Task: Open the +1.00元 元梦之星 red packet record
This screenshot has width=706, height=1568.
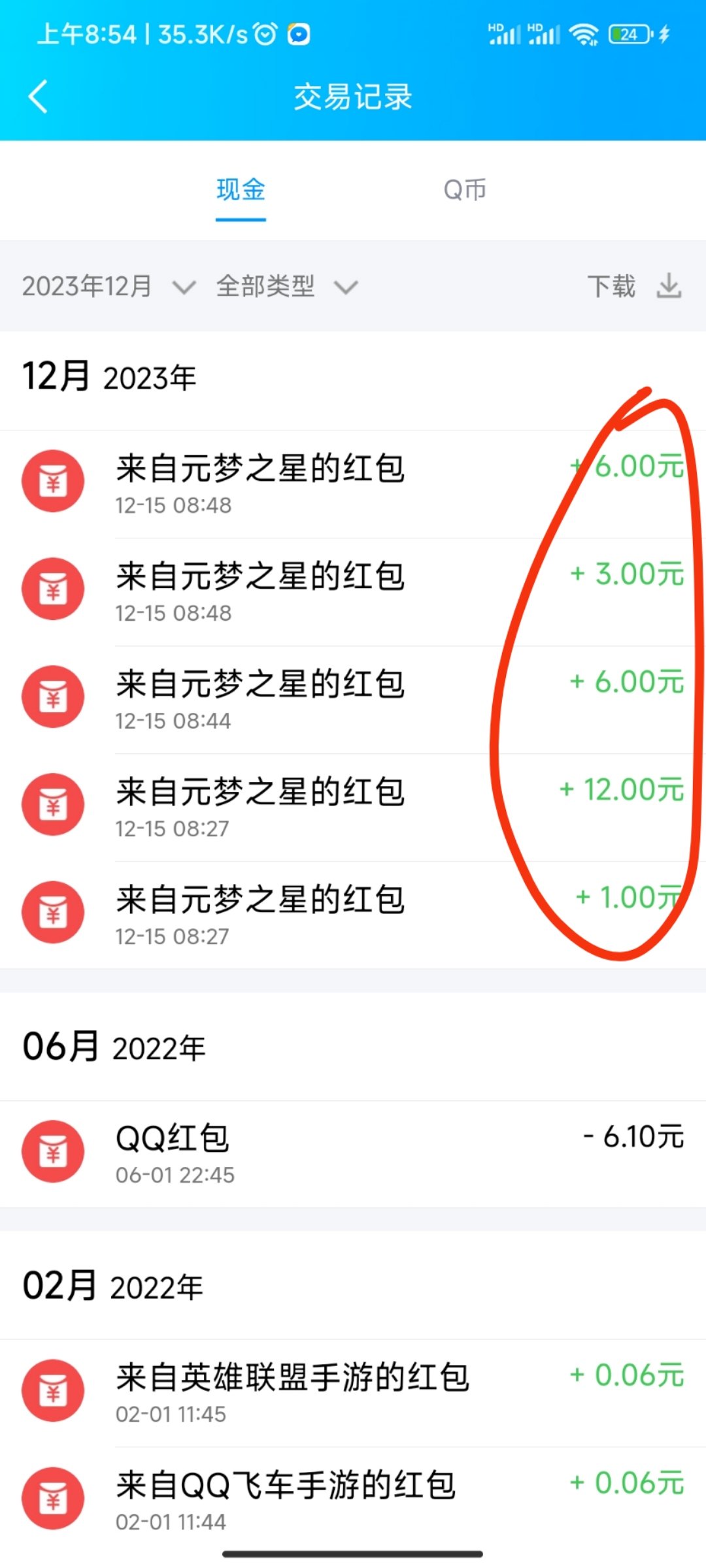Action: (x=353, y=915)
